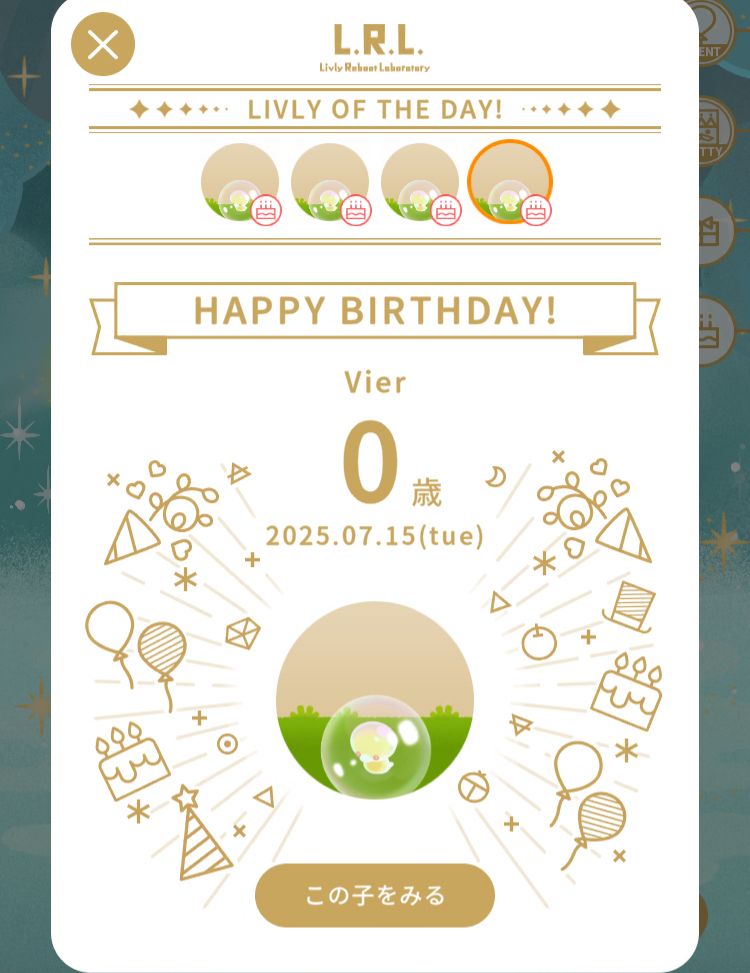Tap the この子をみる button

click(x=375, y=895)
